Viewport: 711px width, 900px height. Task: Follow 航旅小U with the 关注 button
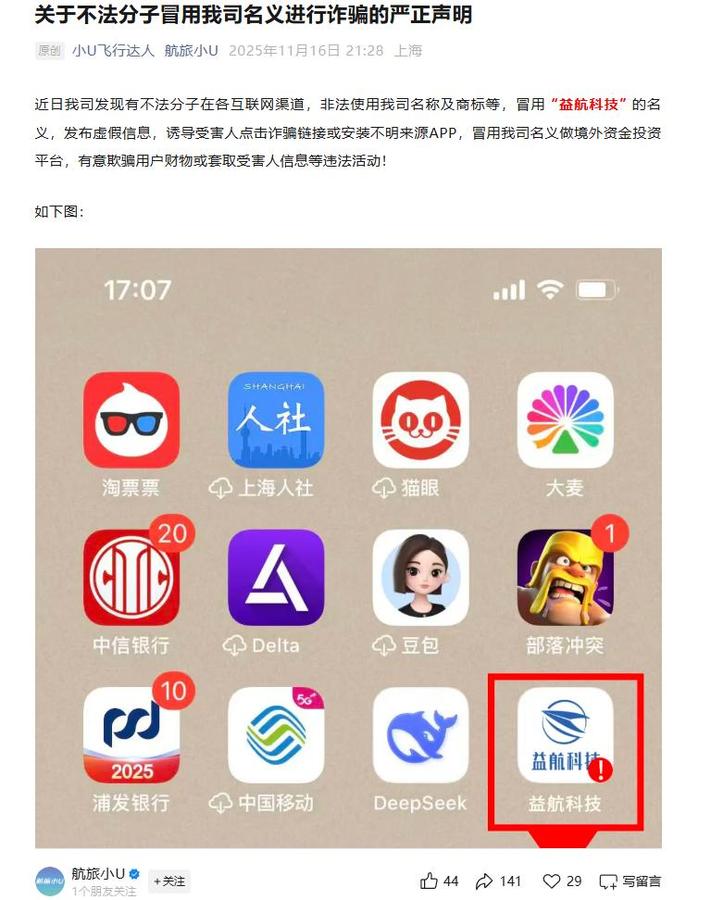(169, 881)
